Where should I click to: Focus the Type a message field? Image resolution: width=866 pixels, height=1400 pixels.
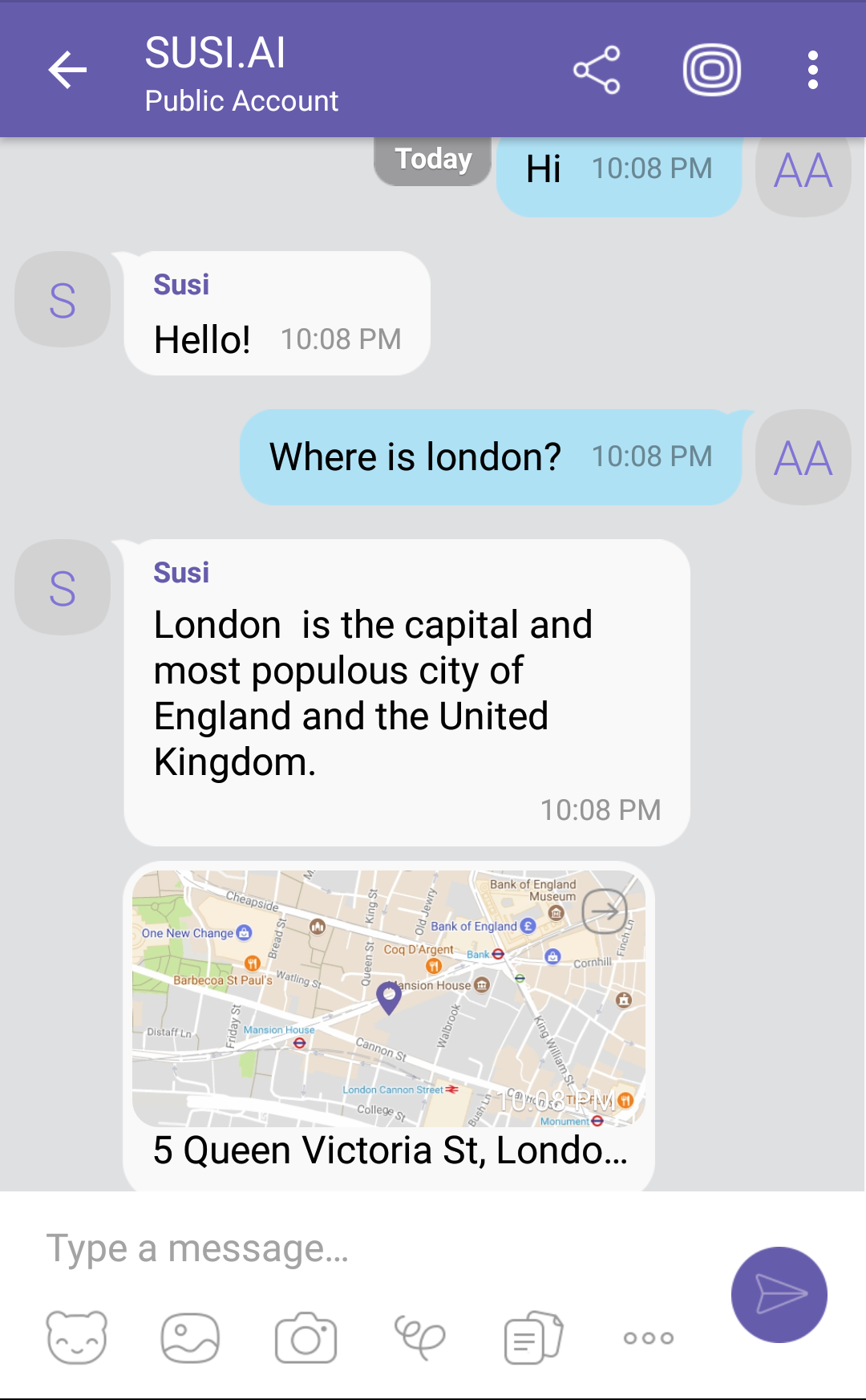(x=361, y=1248)
